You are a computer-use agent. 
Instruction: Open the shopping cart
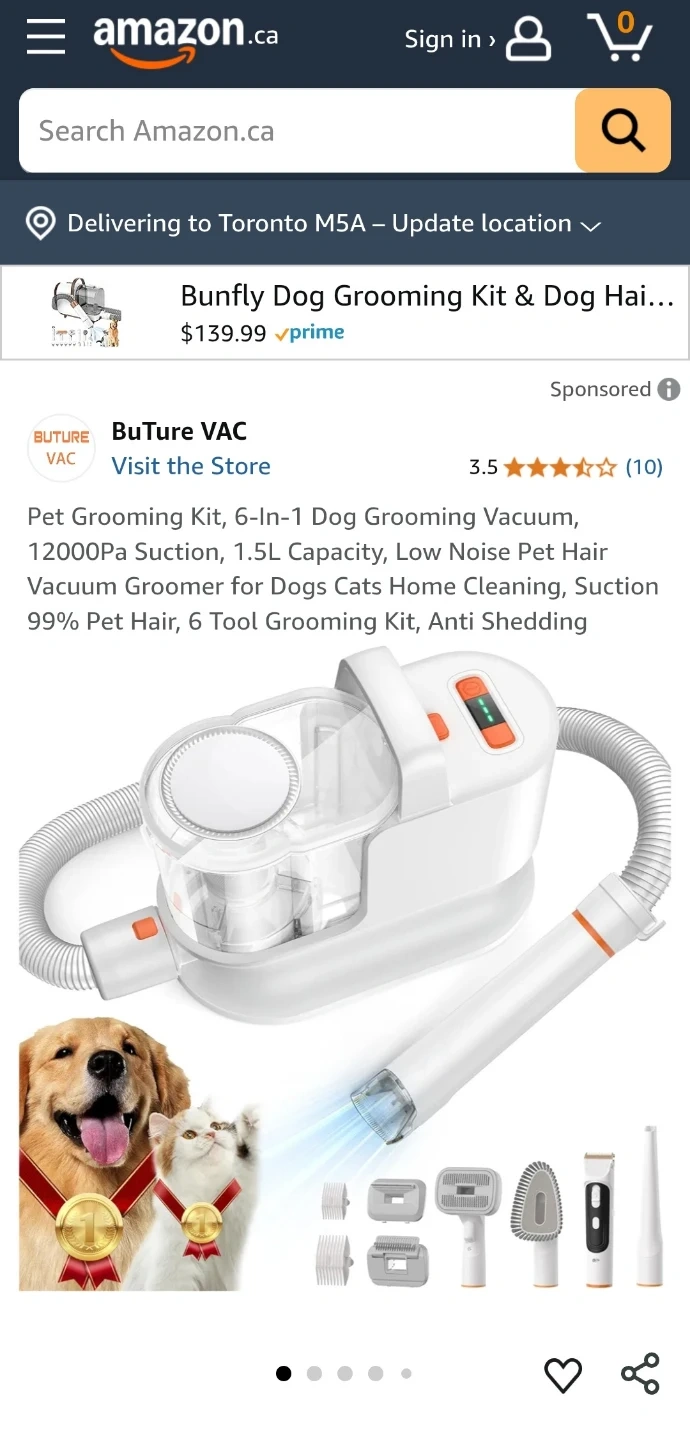[x=619, y=38]
